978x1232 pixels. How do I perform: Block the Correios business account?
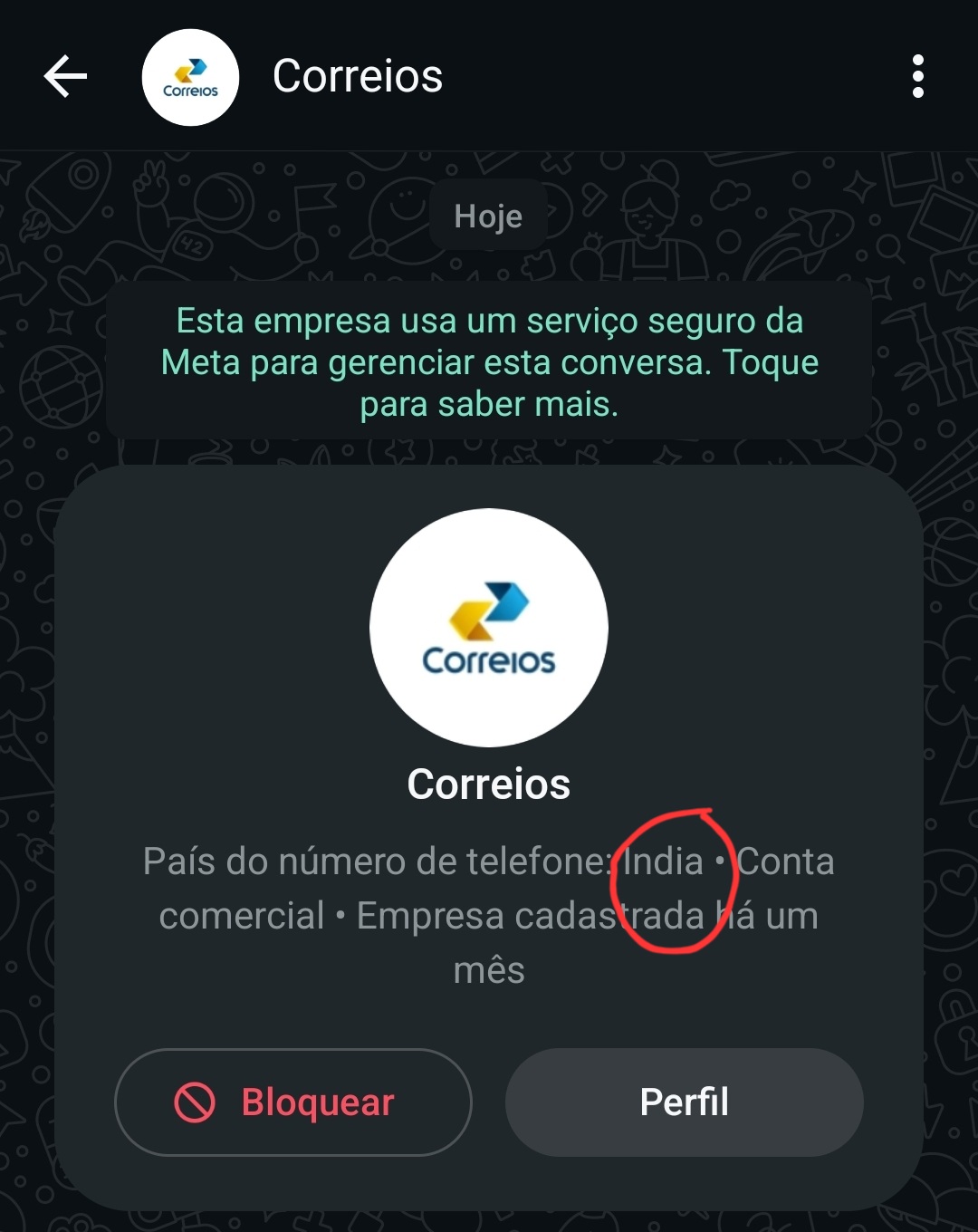point(292,1102)
